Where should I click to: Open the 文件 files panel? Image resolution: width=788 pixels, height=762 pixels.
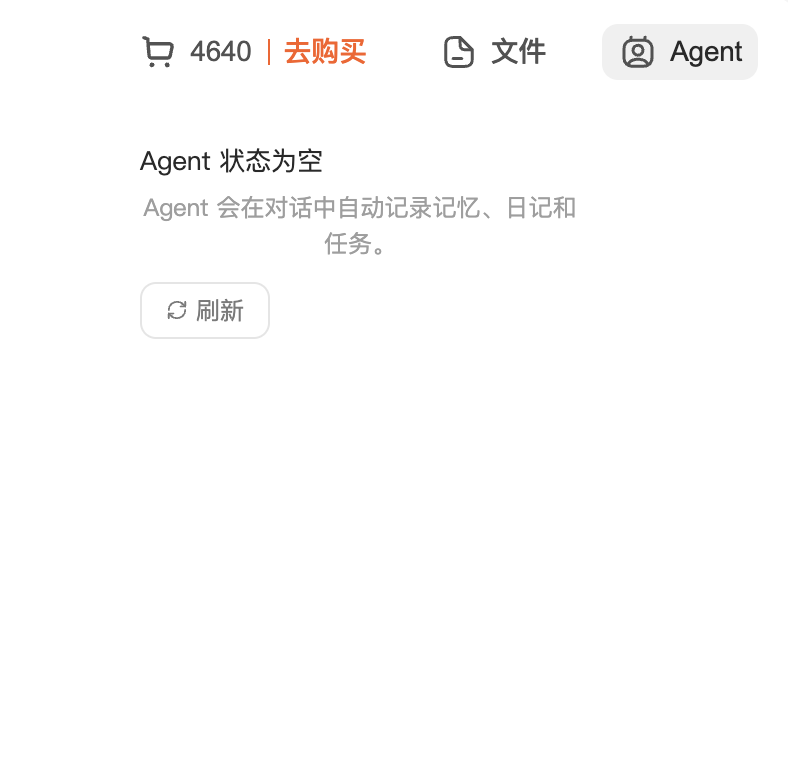[x=495, y=52]
